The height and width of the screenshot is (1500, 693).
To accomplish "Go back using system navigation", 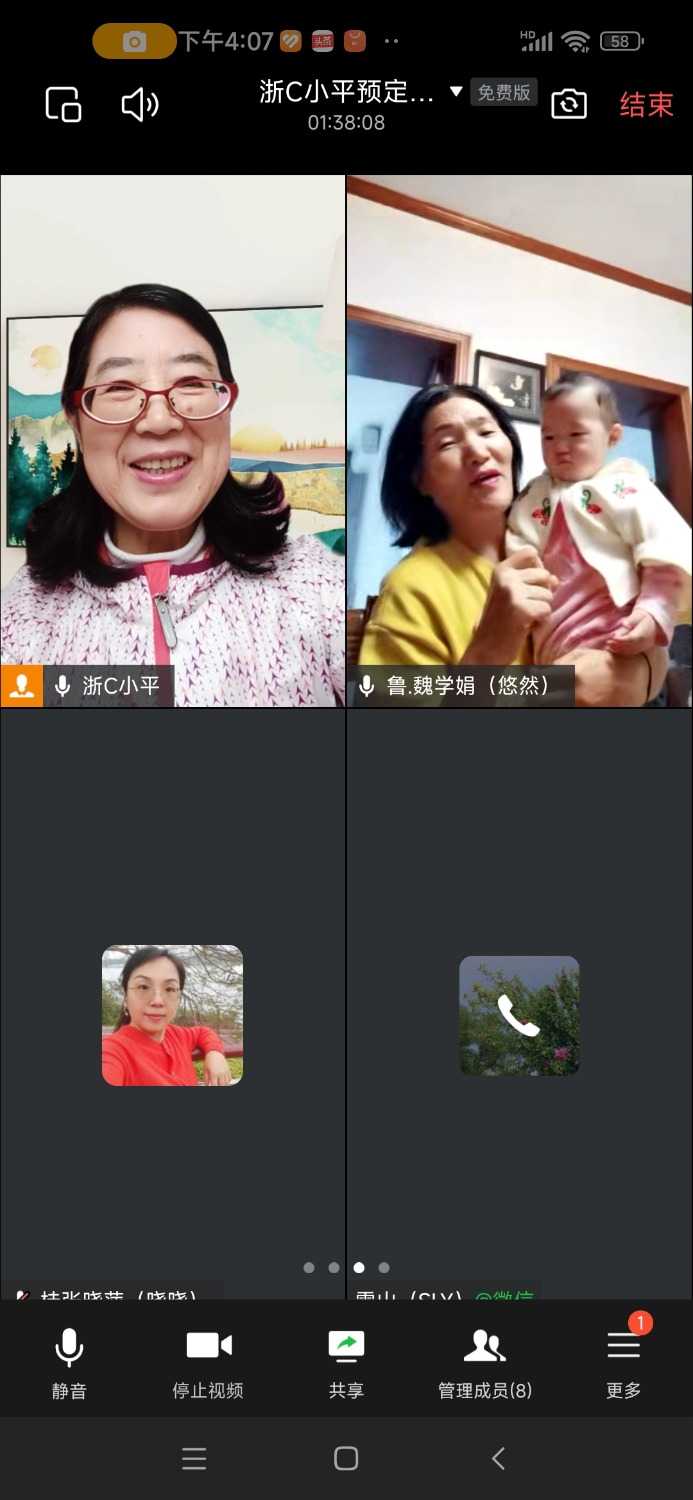I will [498, 1458].
